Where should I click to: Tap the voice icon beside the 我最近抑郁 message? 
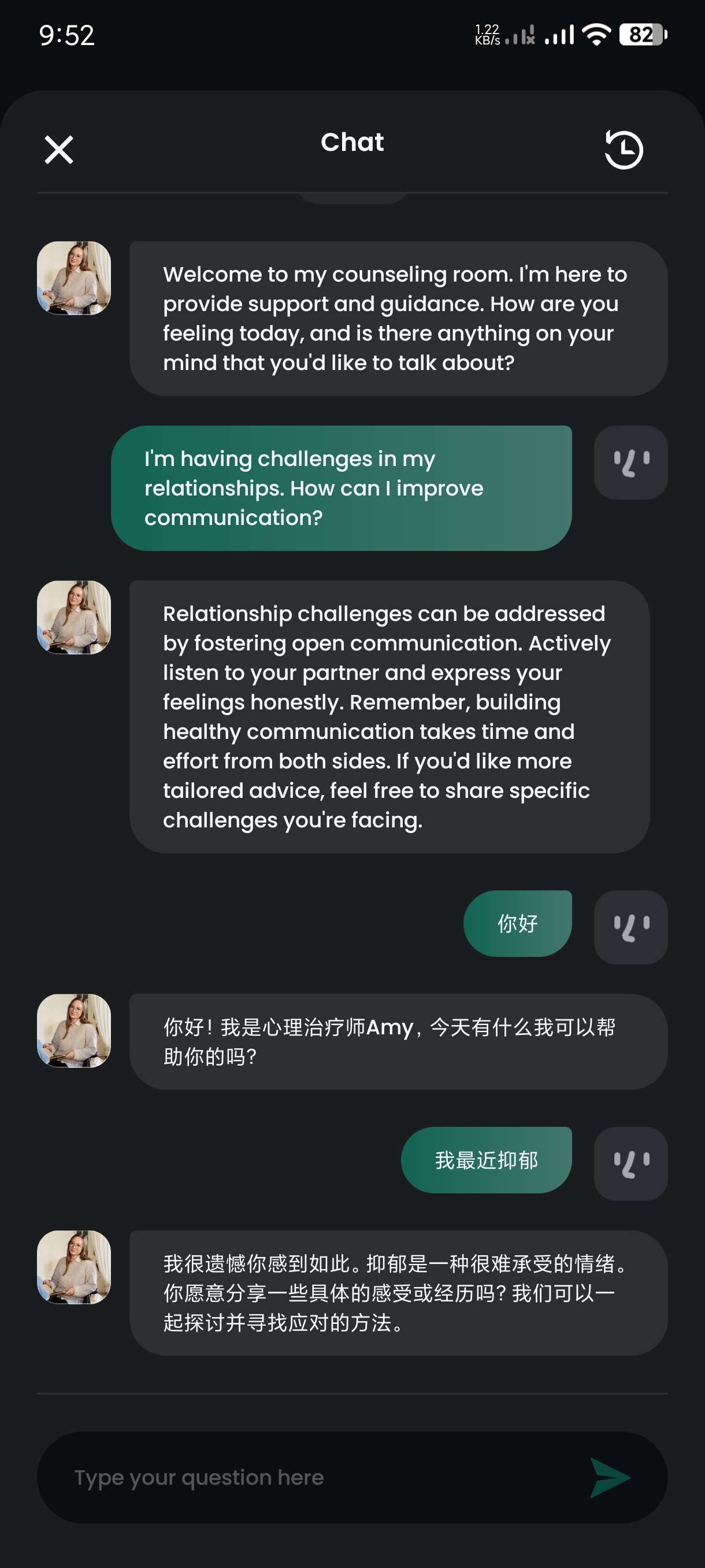coord(631,1163)
